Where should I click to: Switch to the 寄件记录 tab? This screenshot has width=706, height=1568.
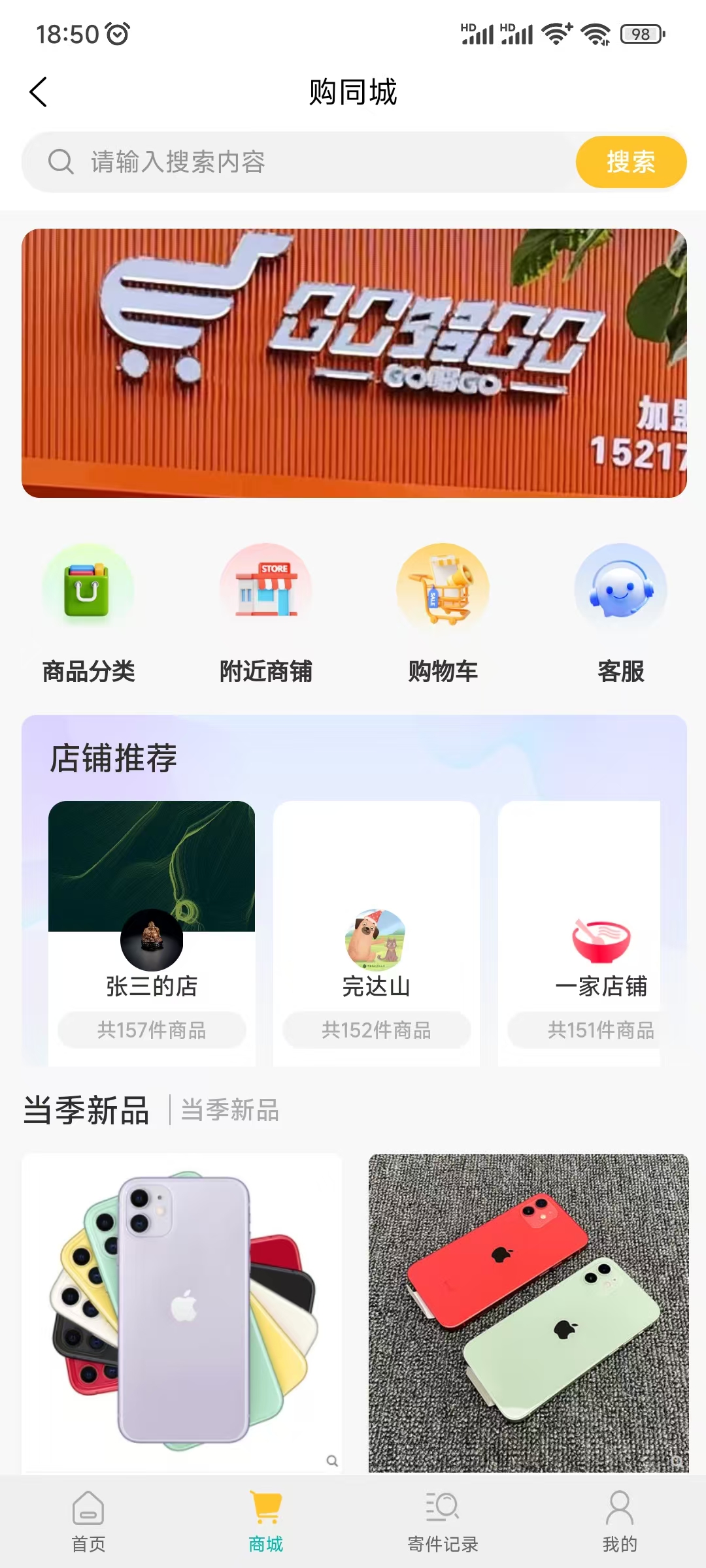tap(443, 1521)
